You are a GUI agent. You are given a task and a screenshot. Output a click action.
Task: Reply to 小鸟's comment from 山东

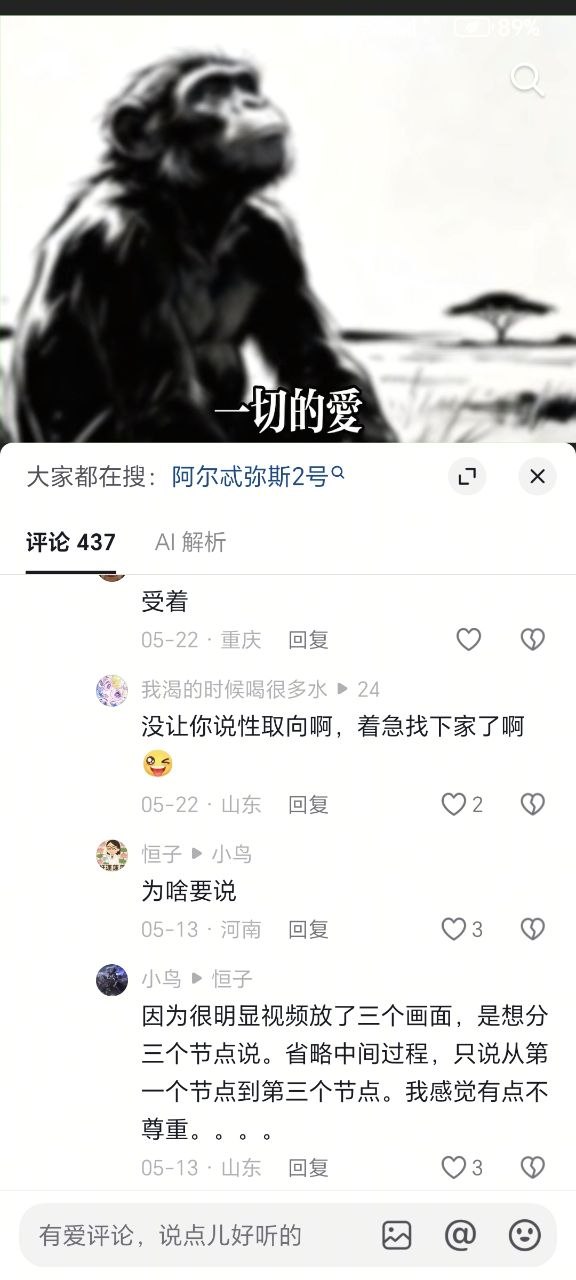pyautogui.click(x=308, y=1167)
